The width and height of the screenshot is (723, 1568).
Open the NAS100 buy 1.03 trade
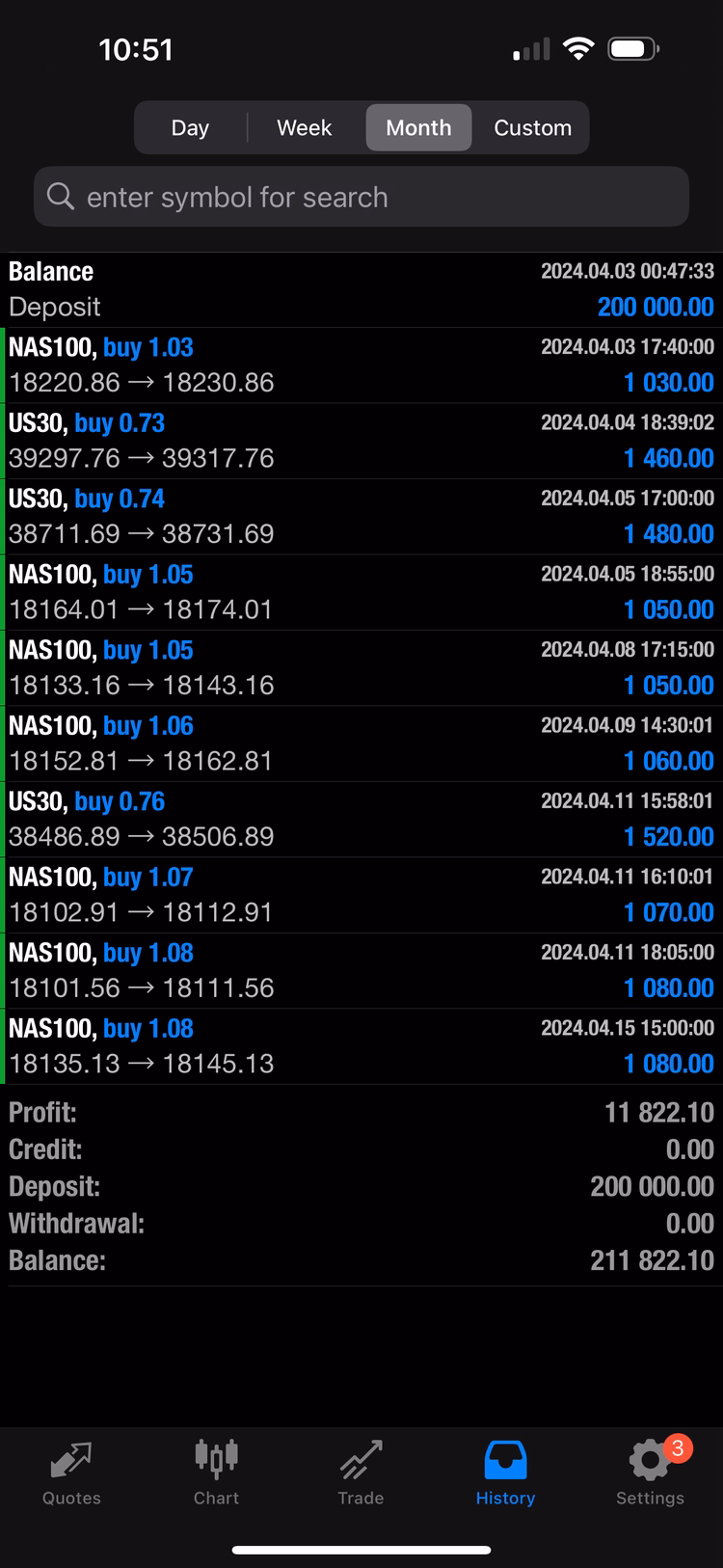tap(361, 365)
